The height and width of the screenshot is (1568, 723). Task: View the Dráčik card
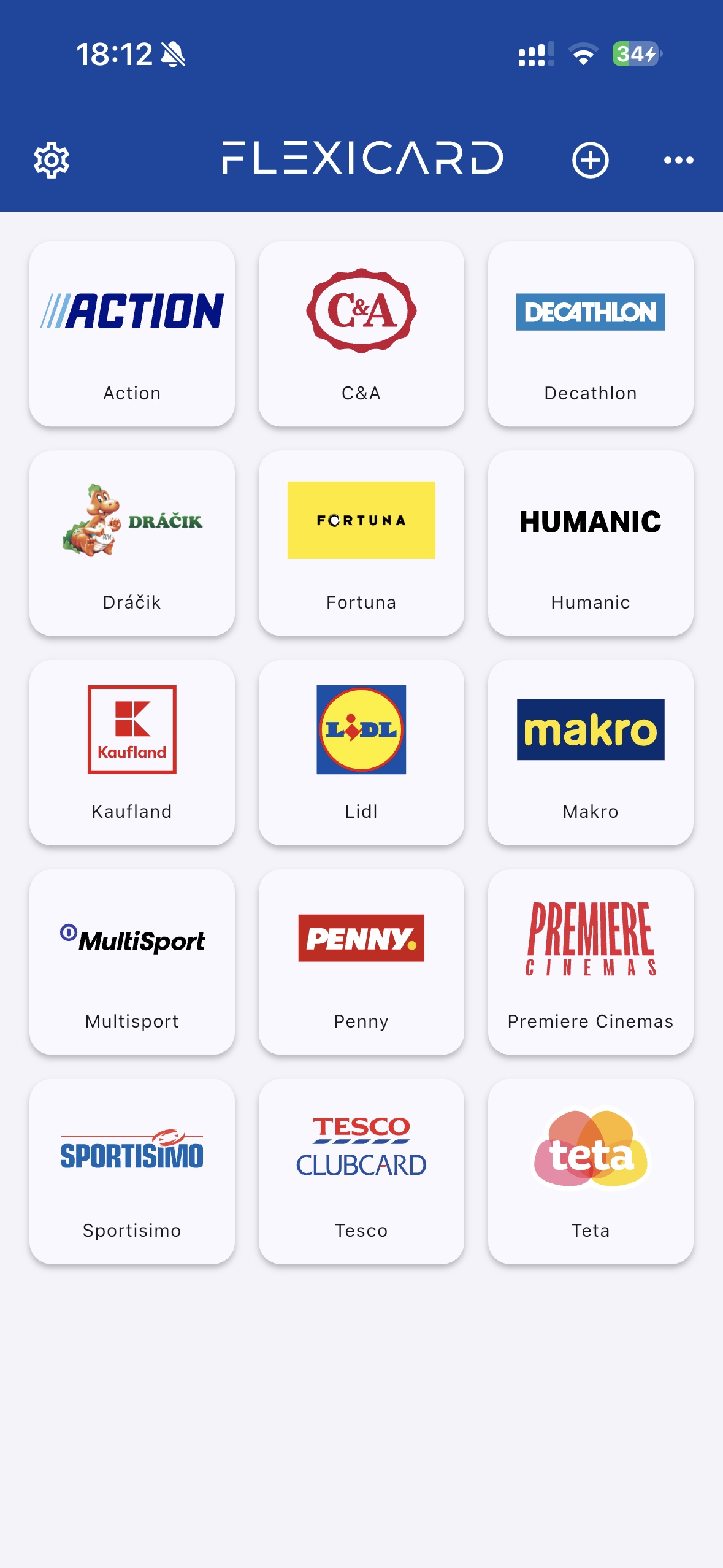pyautogui.click(x=132, y=543)
